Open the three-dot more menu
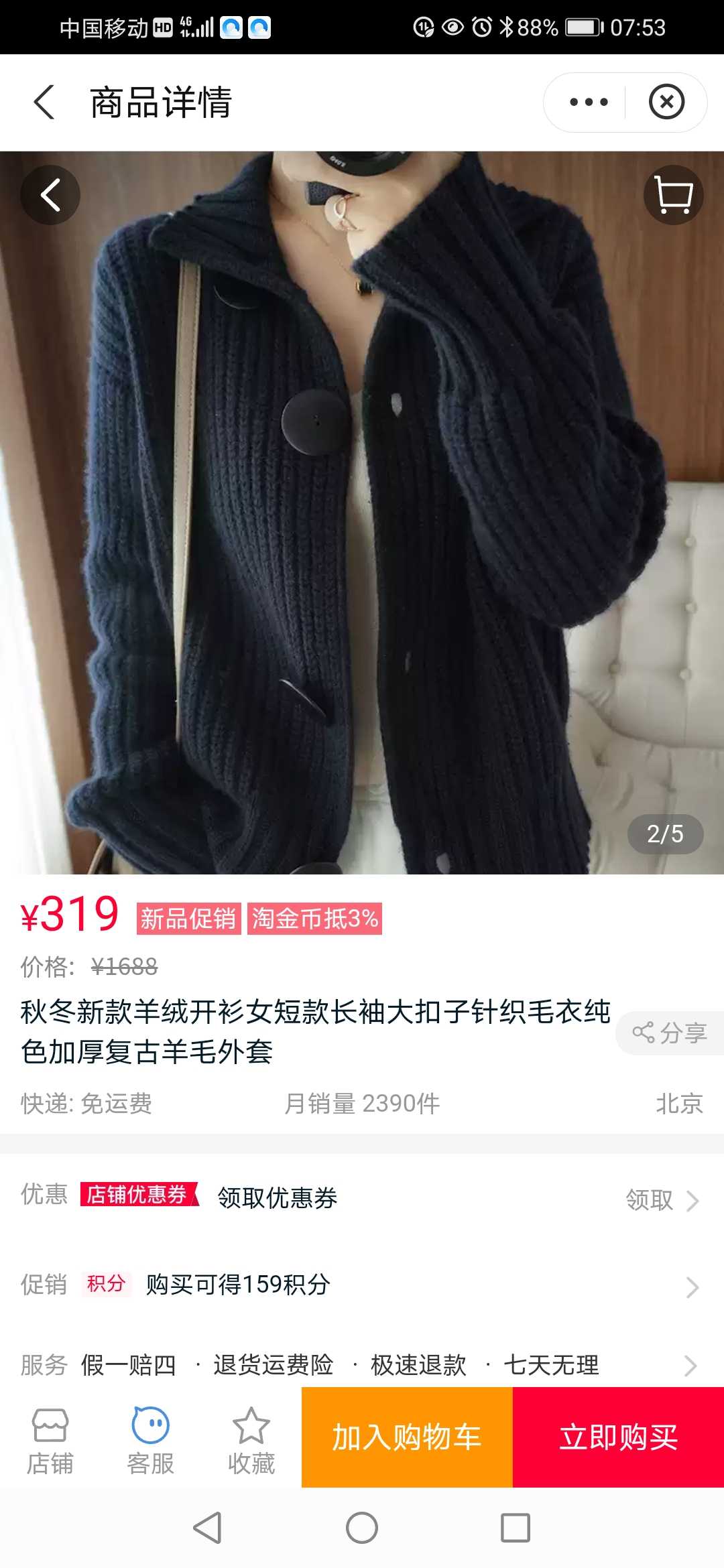Screen dimensions: 724x1568 [x=588, y=103]
